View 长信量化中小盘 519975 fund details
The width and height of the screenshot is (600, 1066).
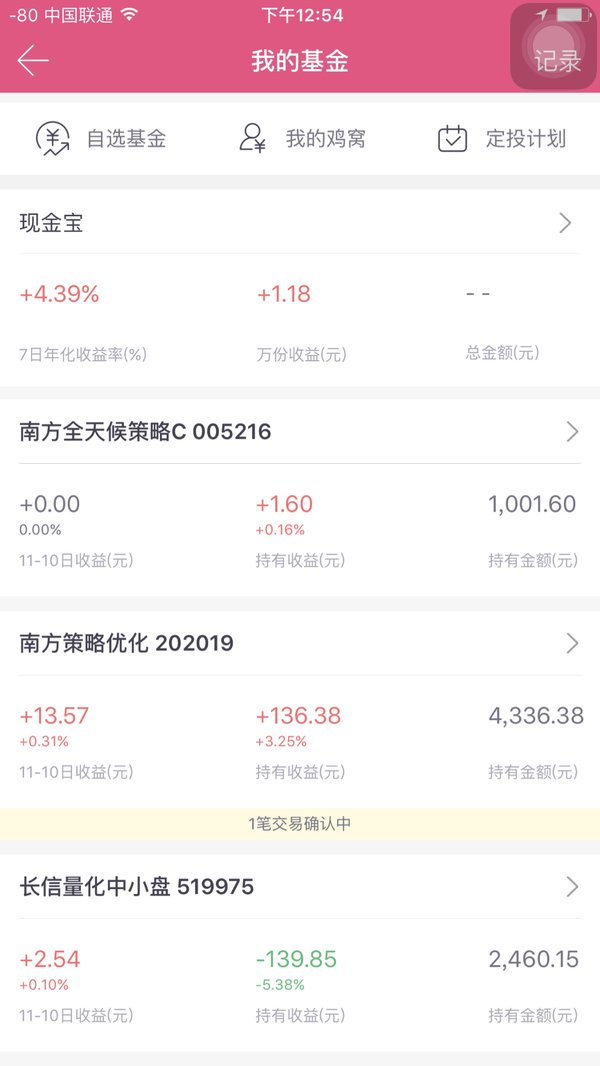[300, 887]
